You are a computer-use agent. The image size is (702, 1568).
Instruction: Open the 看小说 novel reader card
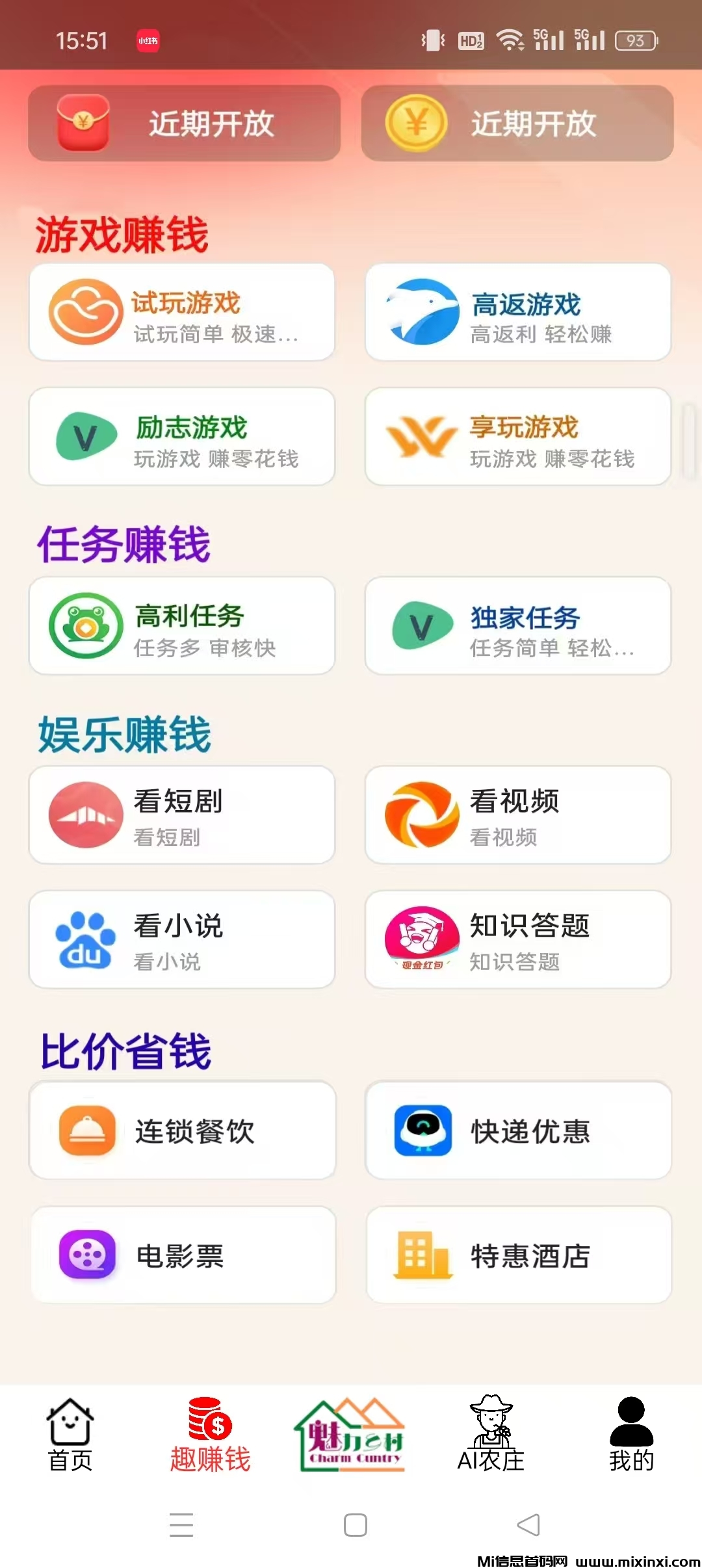click(x=182, y=940)
